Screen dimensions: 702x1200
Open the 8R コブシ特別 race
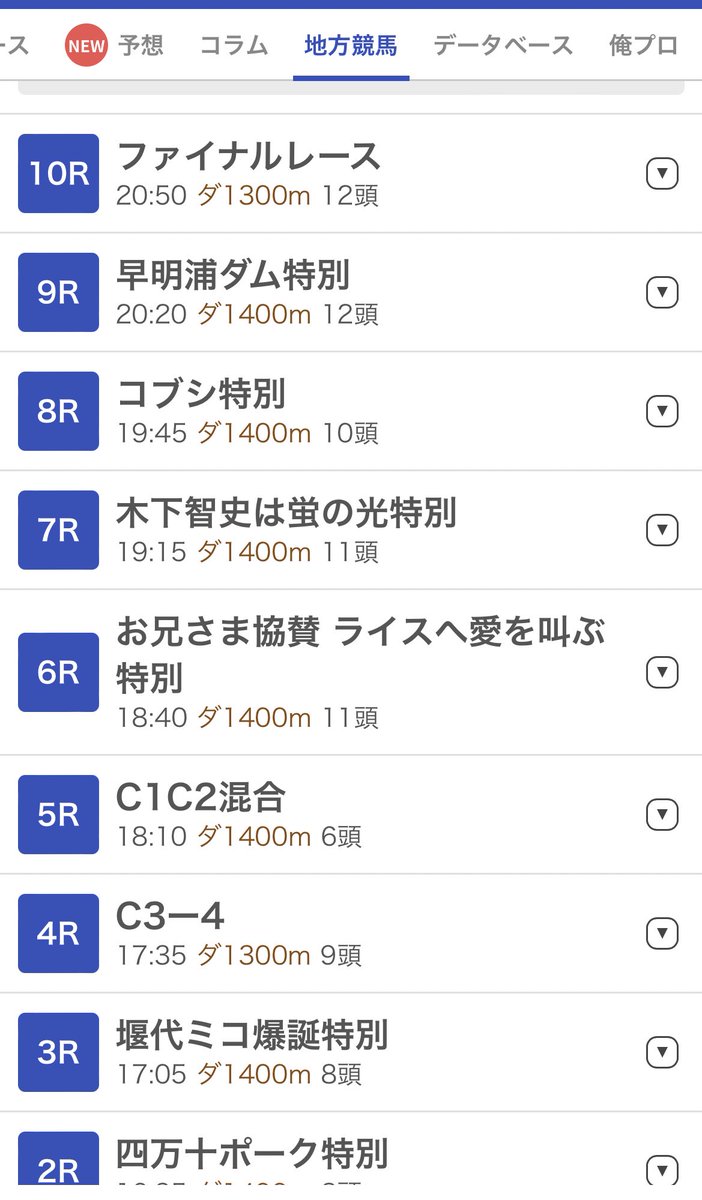pyautogui.click(x=351, y=411)
